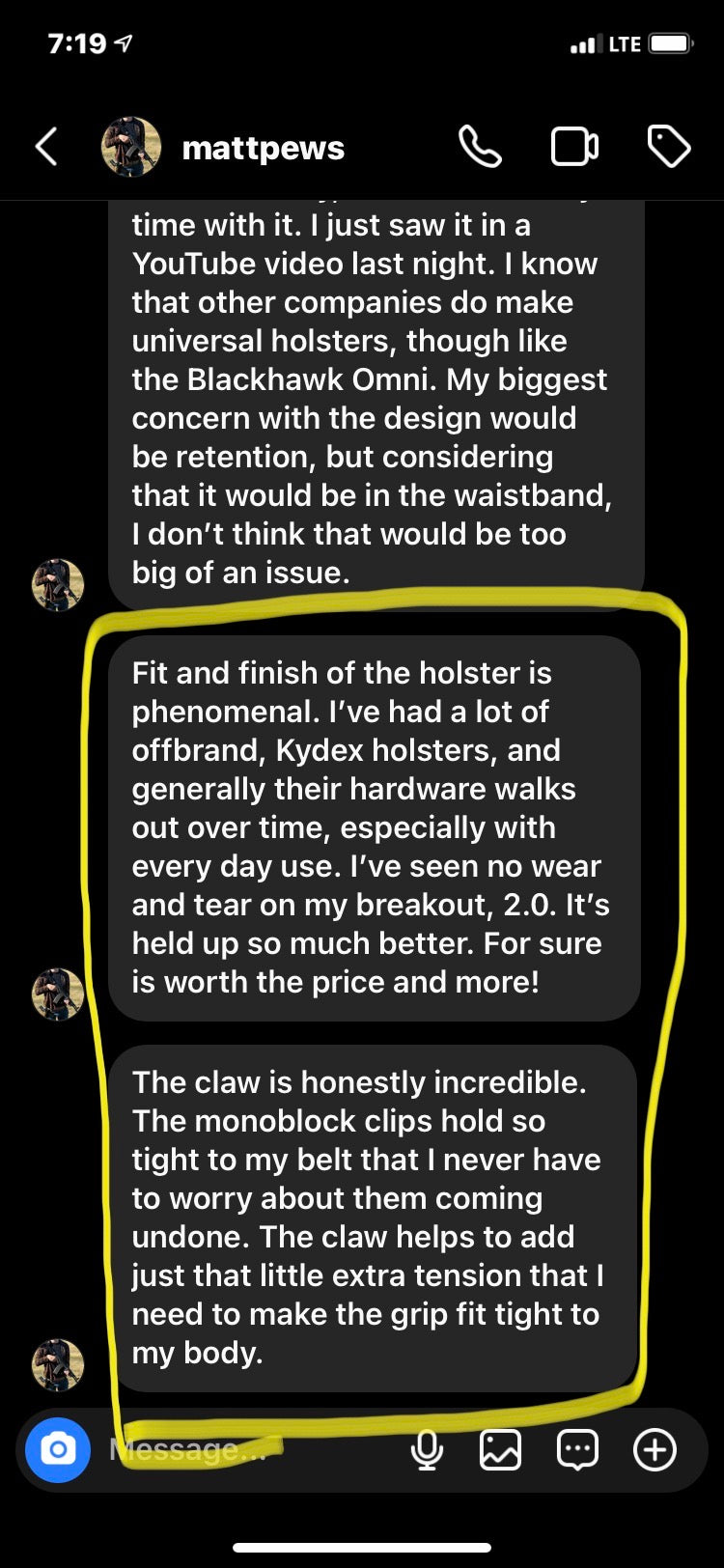Open more options with the plus icon
Viewport: 724px width, 1568px height.
654,1449
